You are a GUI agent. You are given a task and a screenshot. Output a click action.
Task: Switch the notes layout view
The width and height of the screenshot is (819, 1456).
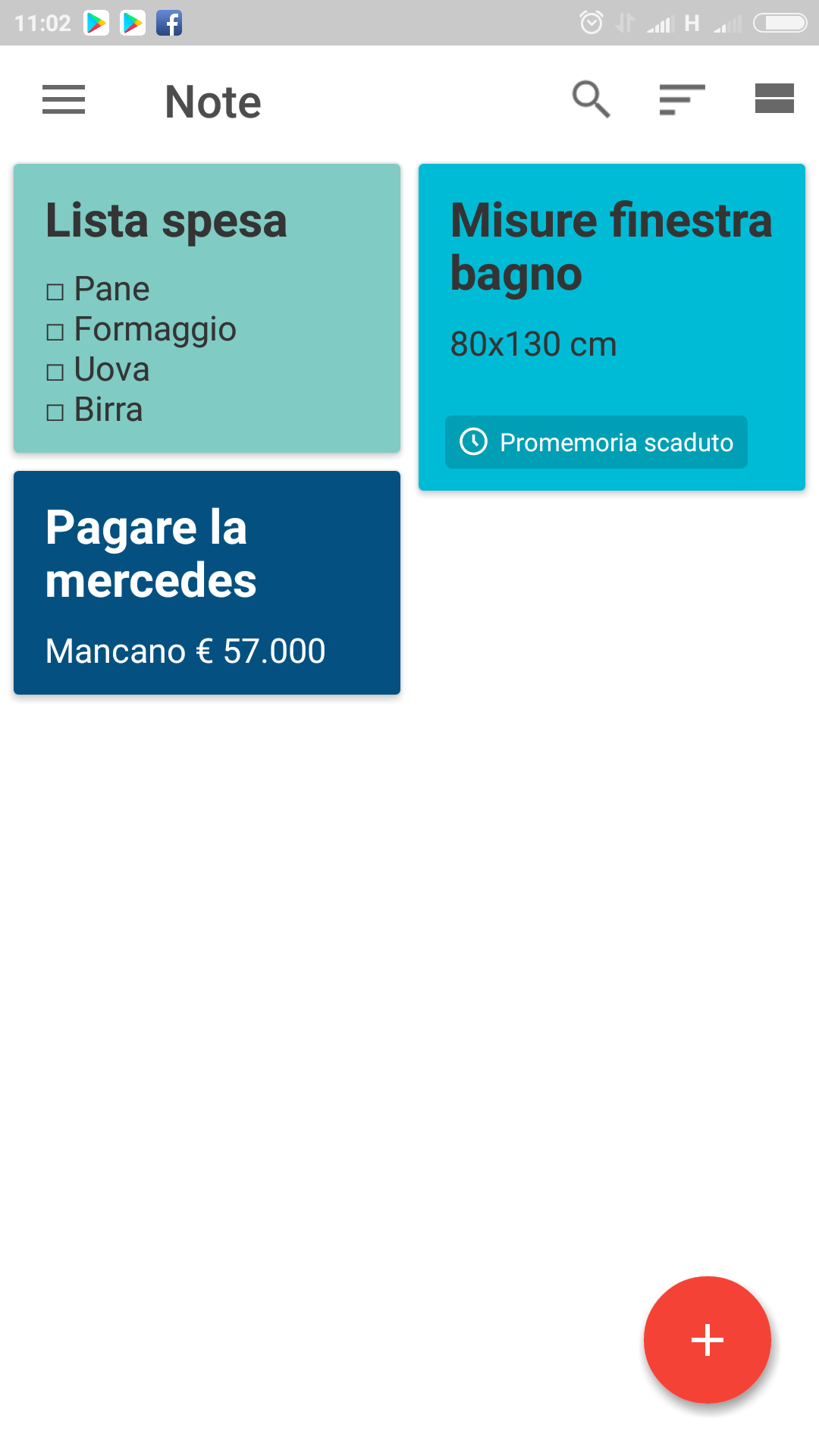[774, 99]
